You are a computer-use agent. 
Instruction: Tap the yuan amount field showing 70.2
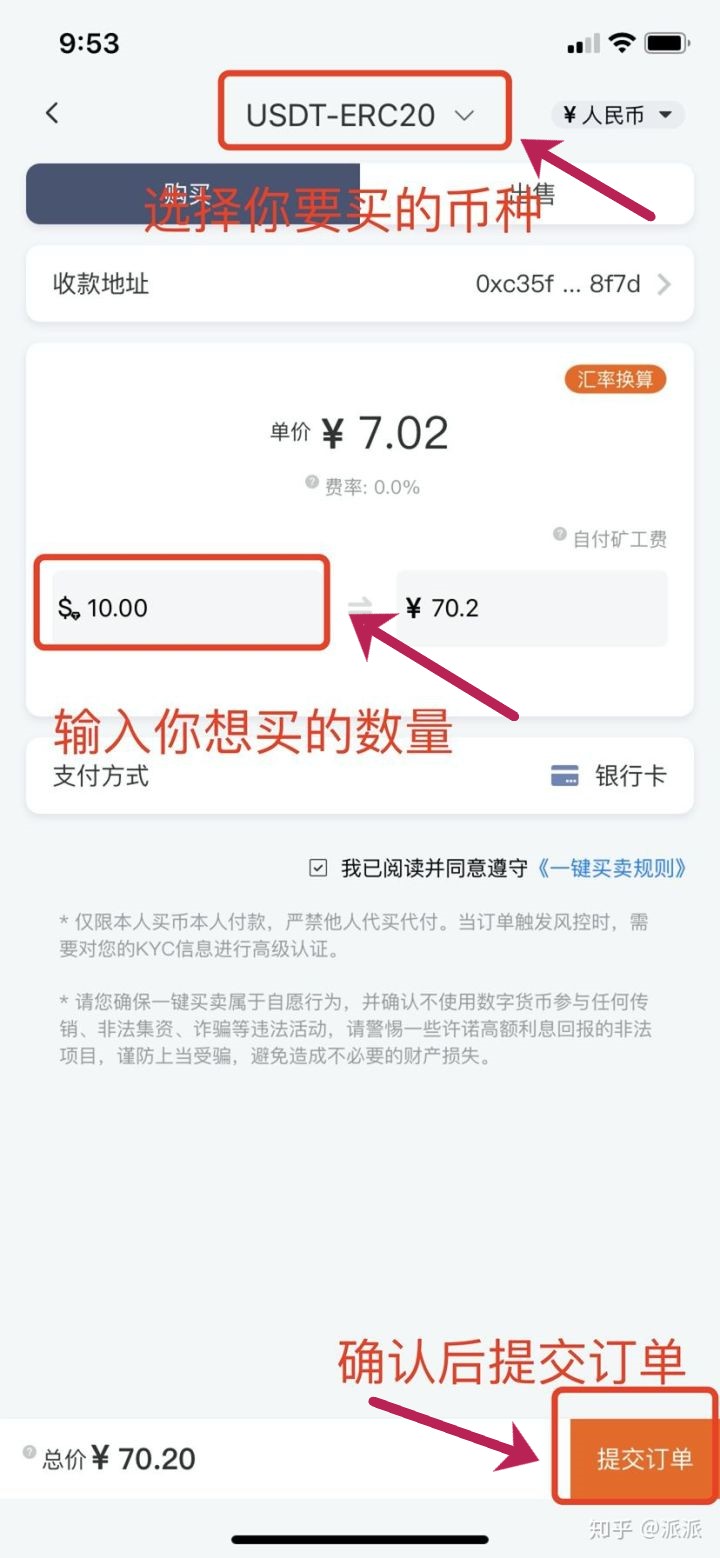tap(530, 607)
